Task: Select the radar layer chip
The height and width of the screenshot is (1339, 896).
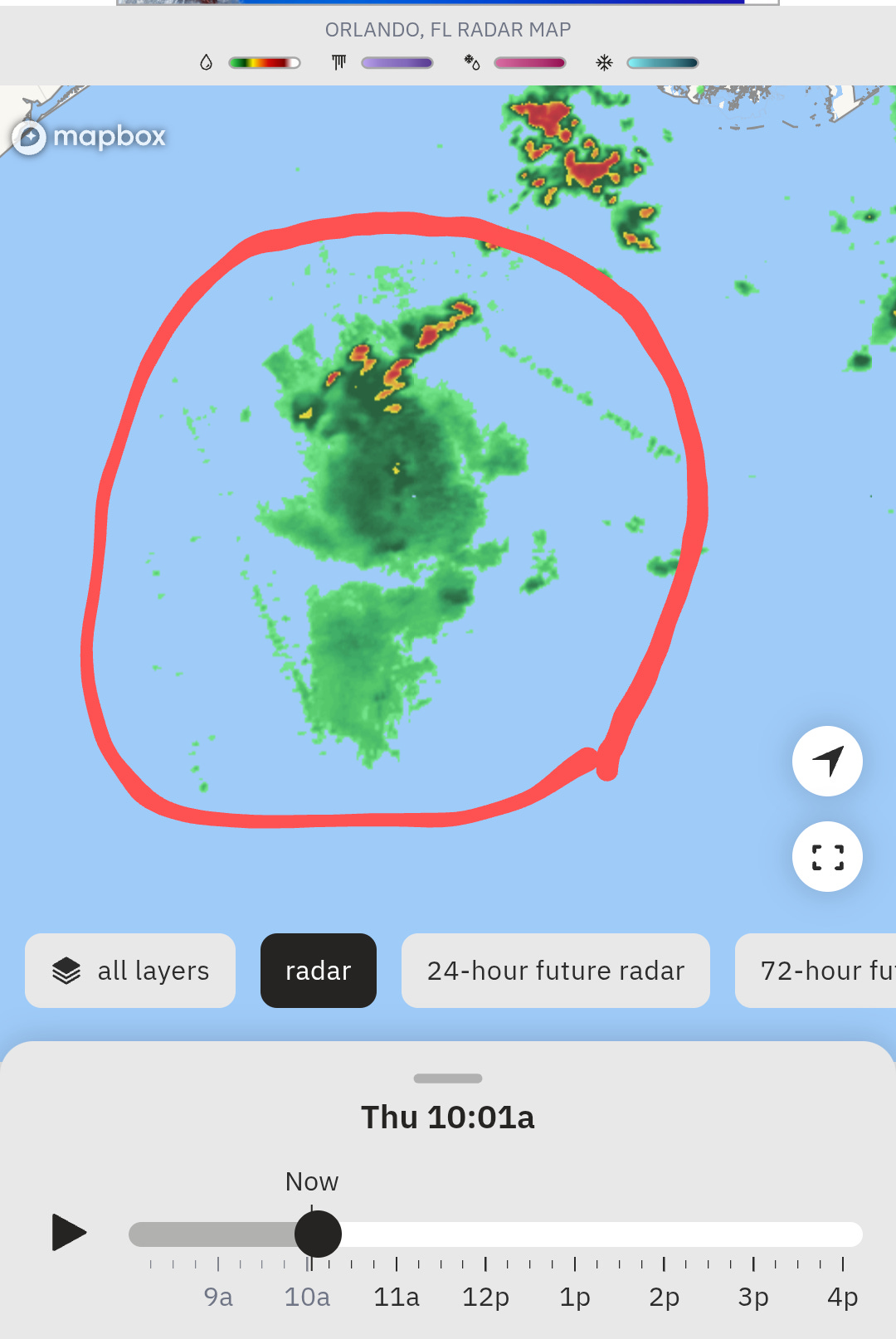Action: point(319,971)
